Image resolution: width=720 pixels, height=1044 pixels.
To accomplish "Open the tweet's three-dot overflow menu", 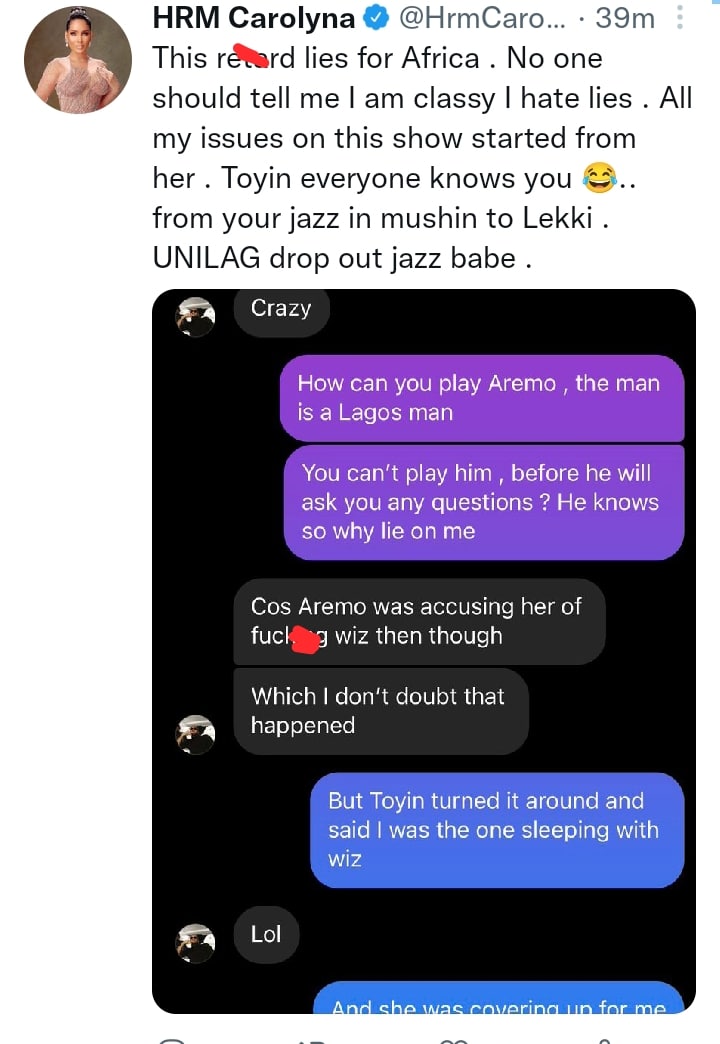I will pyautogui.click(x=681, y=19).
